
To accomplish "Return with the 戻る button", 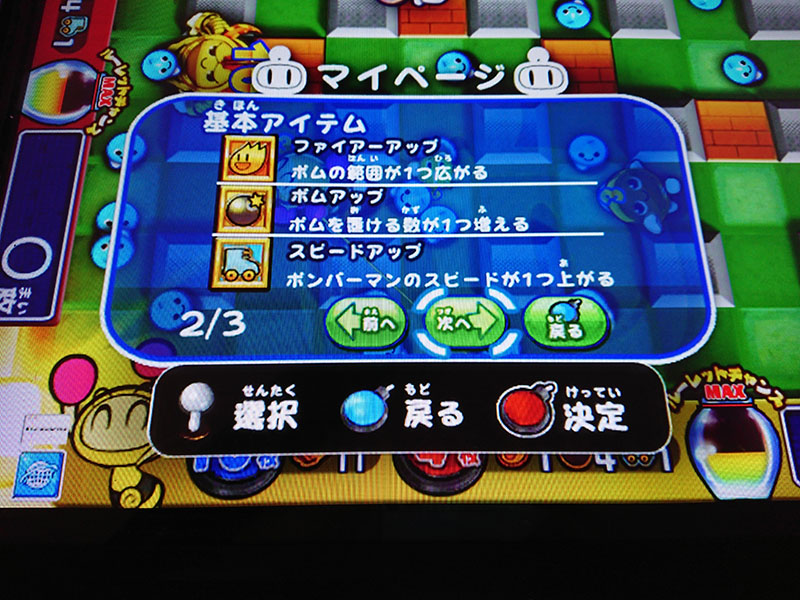I will [564, 321].
